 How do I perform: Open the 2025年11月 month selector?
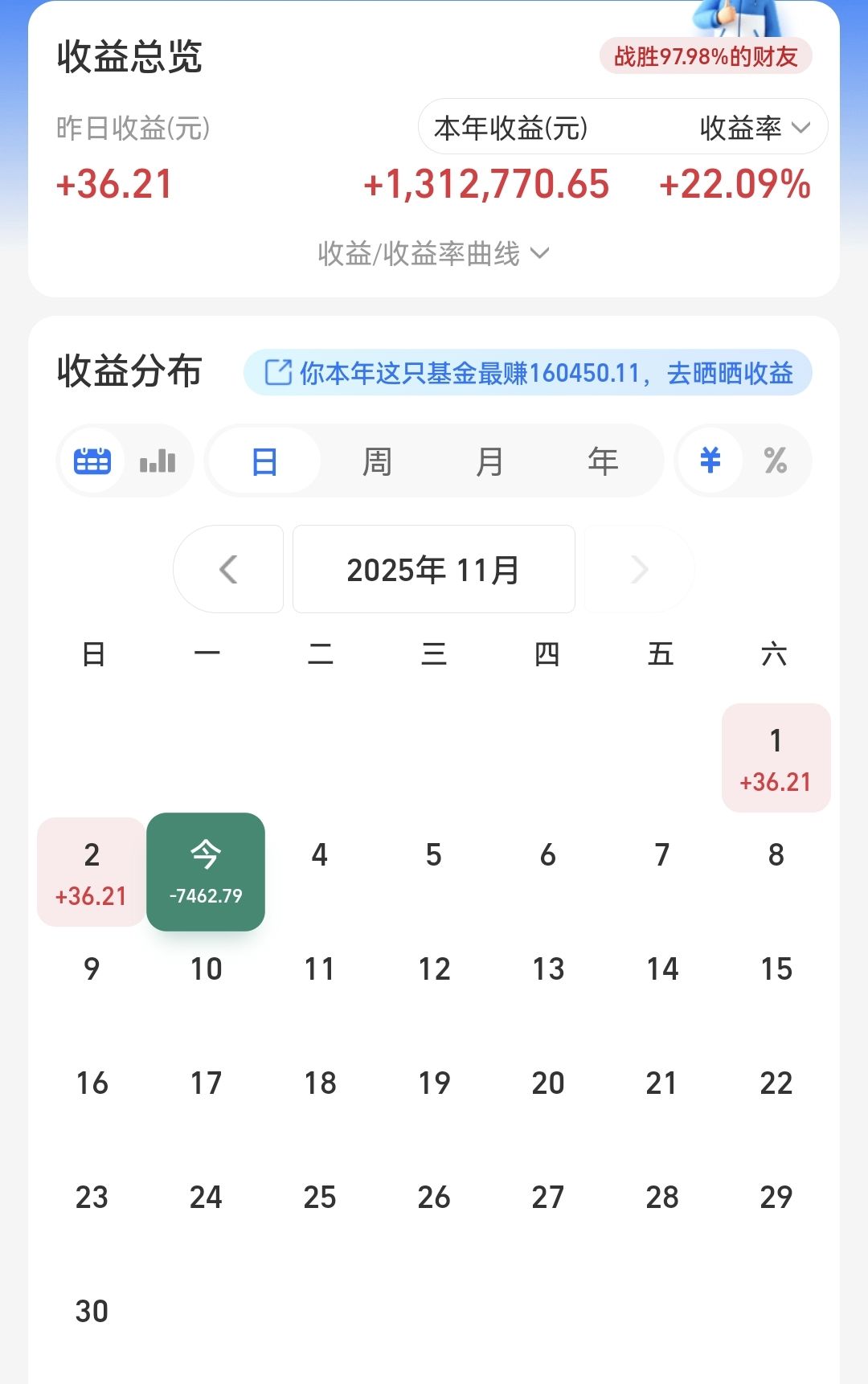433,569
